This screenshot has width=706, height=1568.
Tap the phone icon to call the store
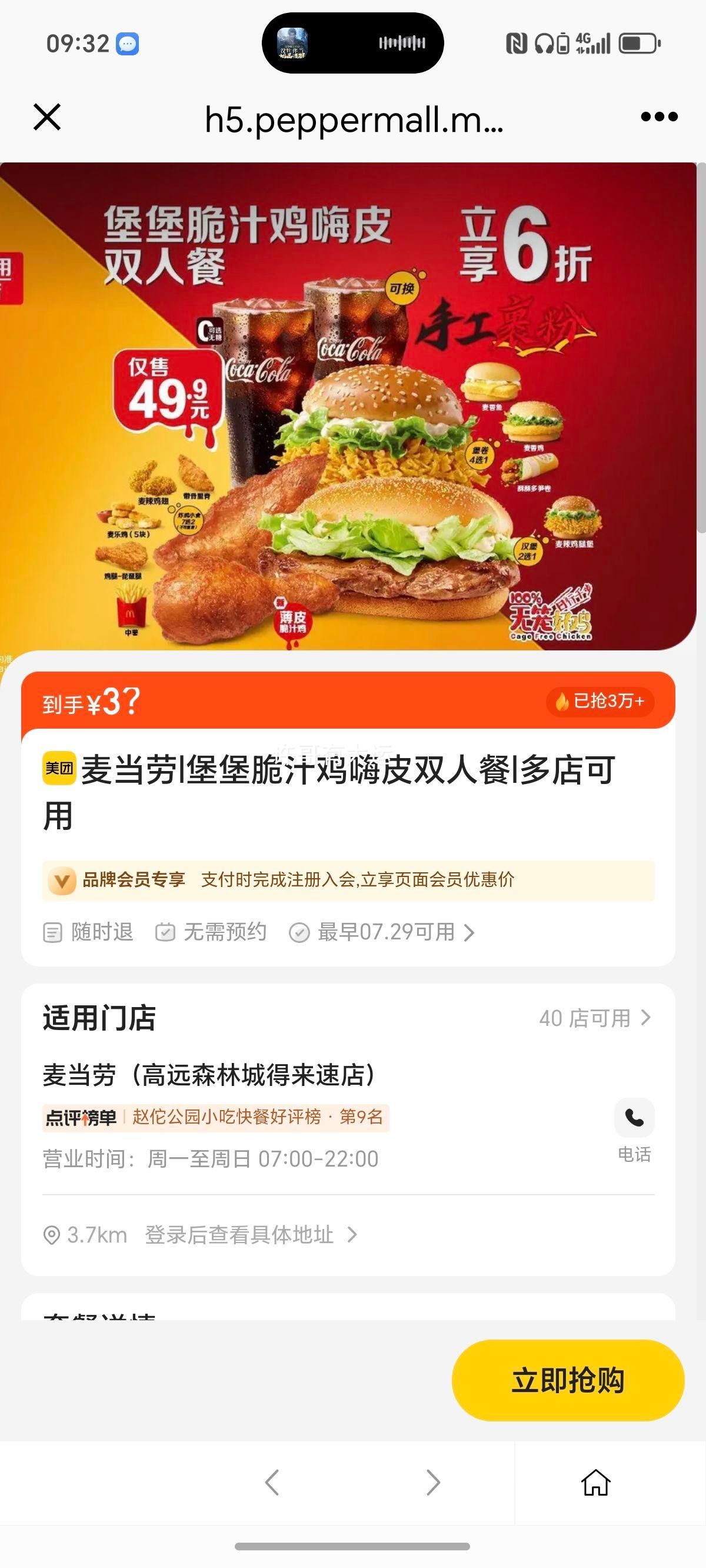pos(634,1118)
